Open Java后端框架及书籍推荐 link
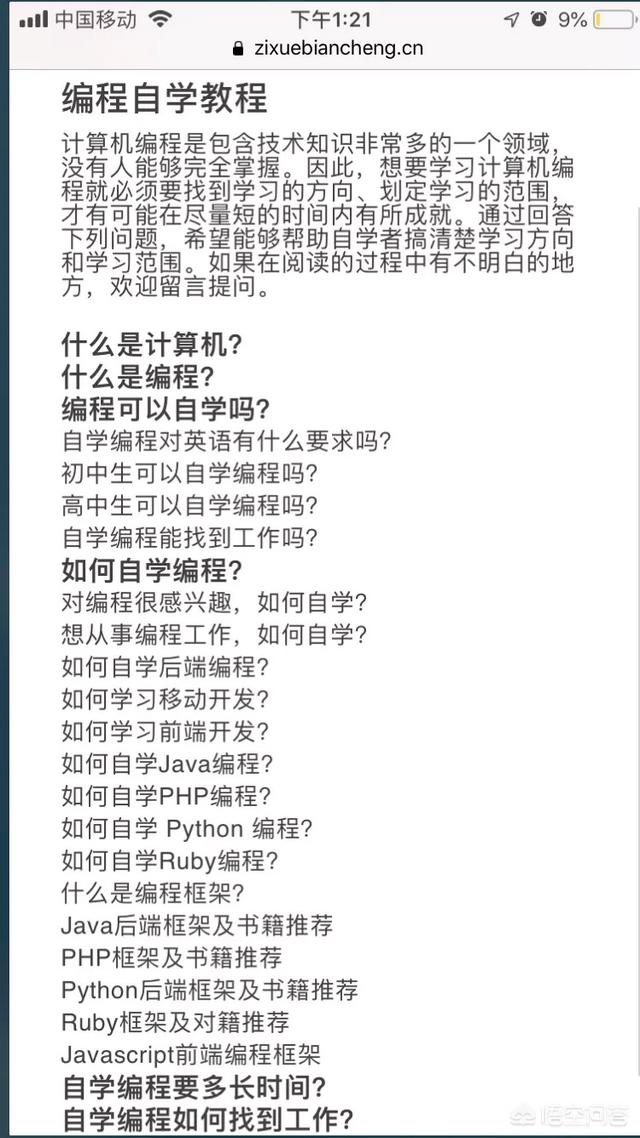Screen dimensions: 640x1138 [197, 926]
